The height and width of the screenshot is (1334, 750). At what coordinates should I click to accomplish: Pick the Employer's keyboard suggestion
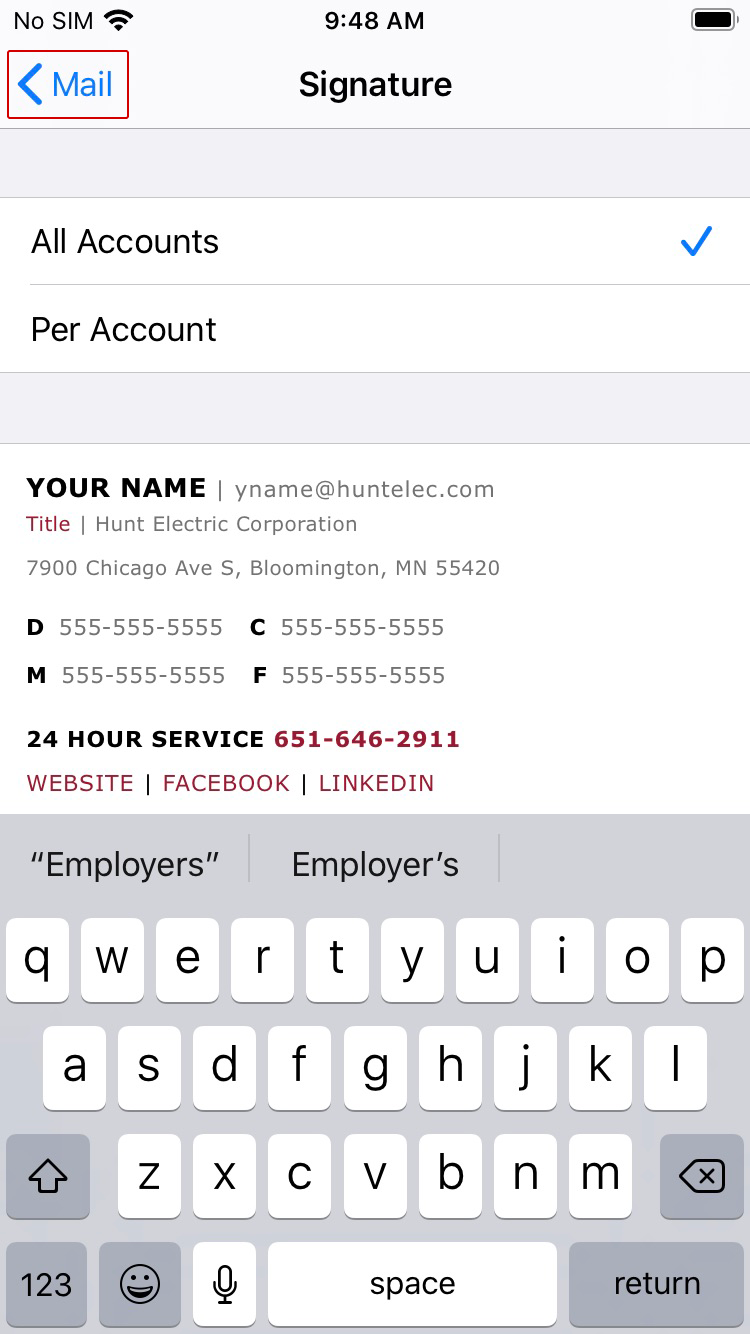coord(375,864)
